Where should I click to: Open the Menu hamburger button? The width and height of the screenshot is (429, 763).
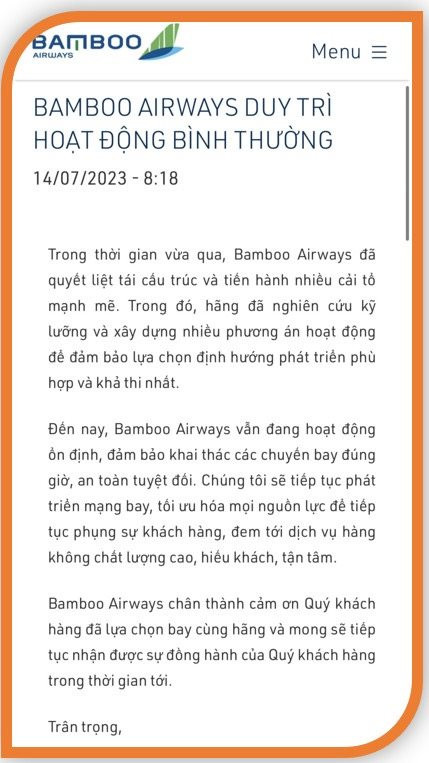tap(349, 52)
